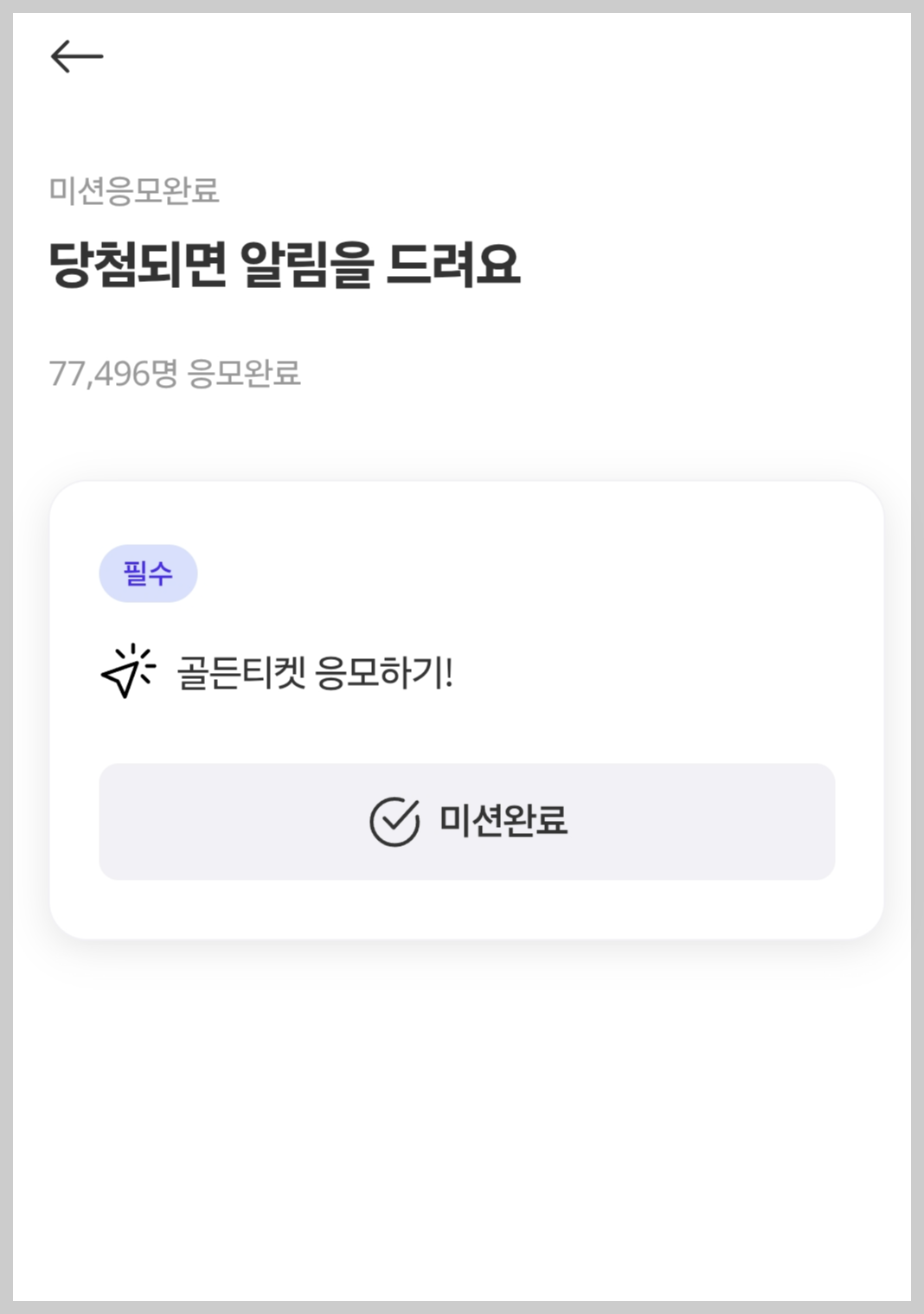The width and height of the screenshot is (924, 1314).
Task: Tap the back navigation arrow at top left
Action: 77,55
